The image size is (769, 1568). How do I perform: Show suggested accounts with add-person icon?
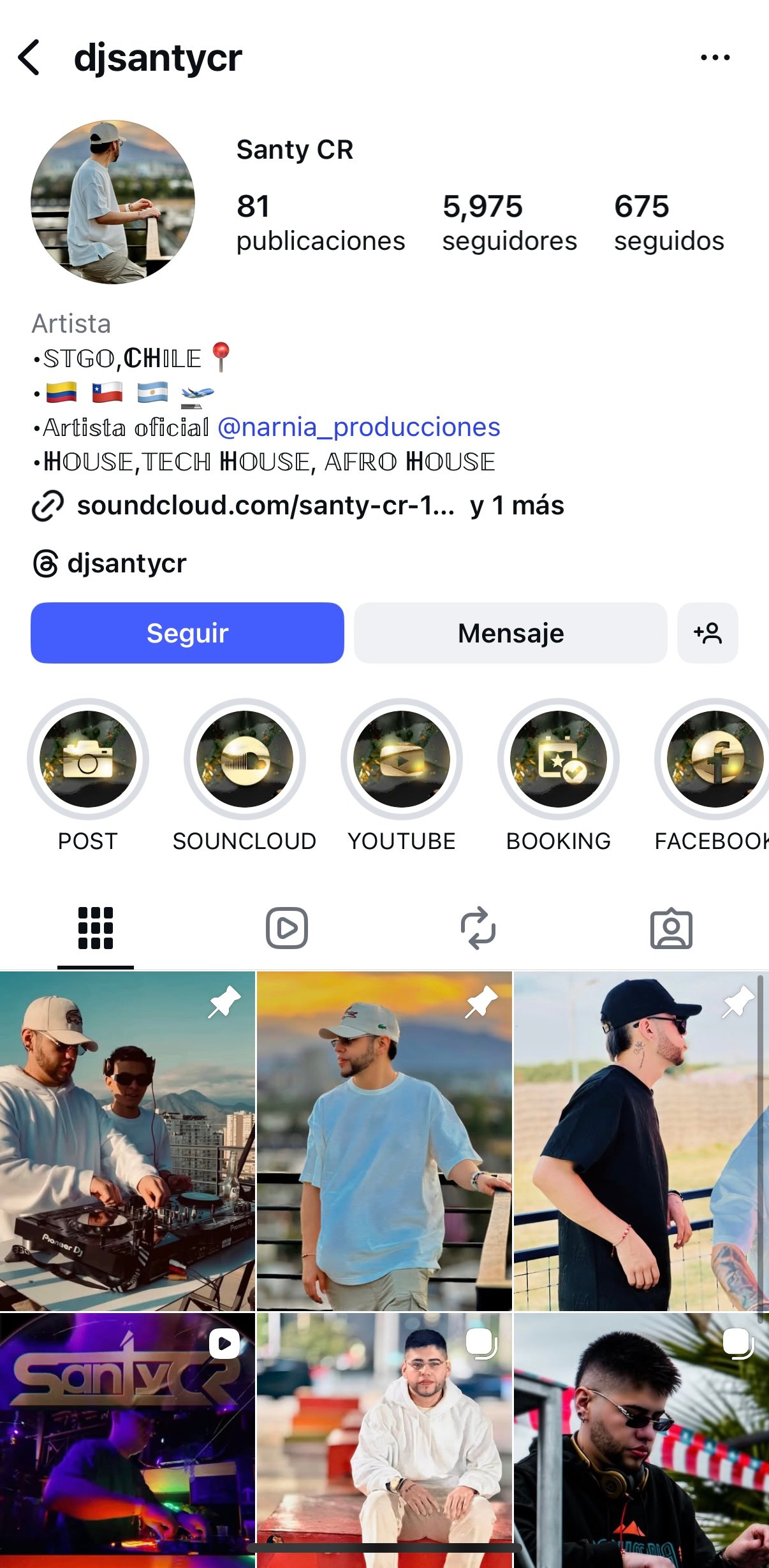click(708, 633)
